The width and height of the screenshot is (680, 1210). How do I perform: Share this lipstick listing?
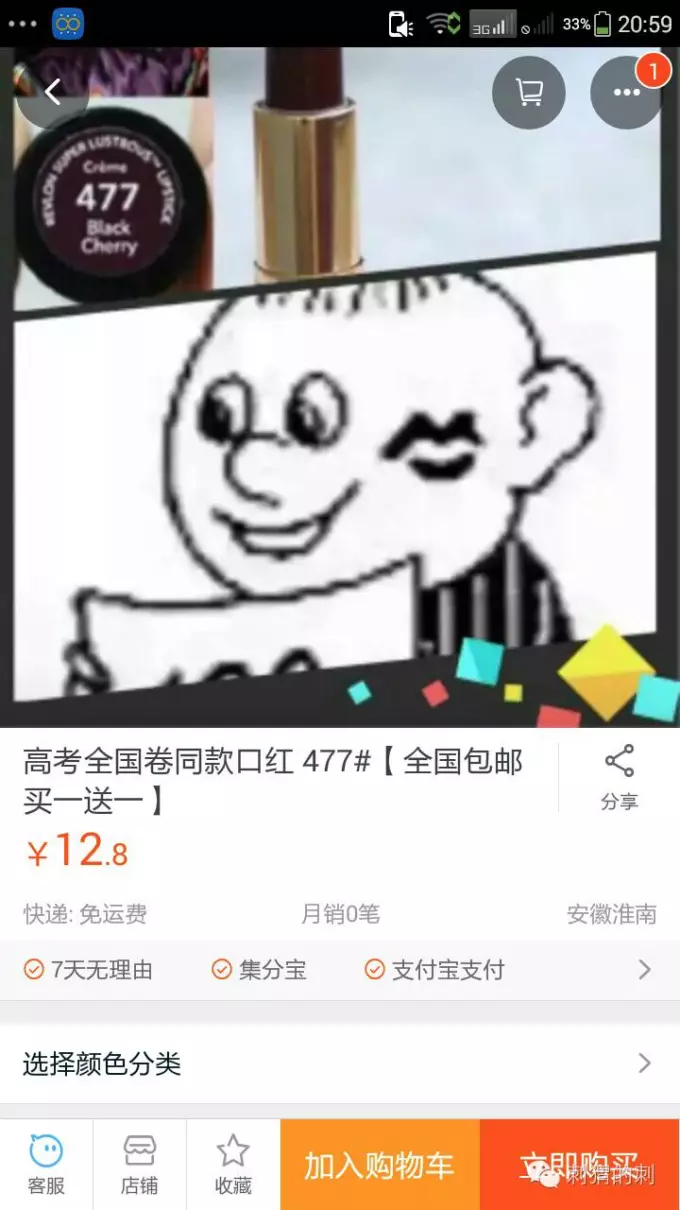tap(619, 776)
